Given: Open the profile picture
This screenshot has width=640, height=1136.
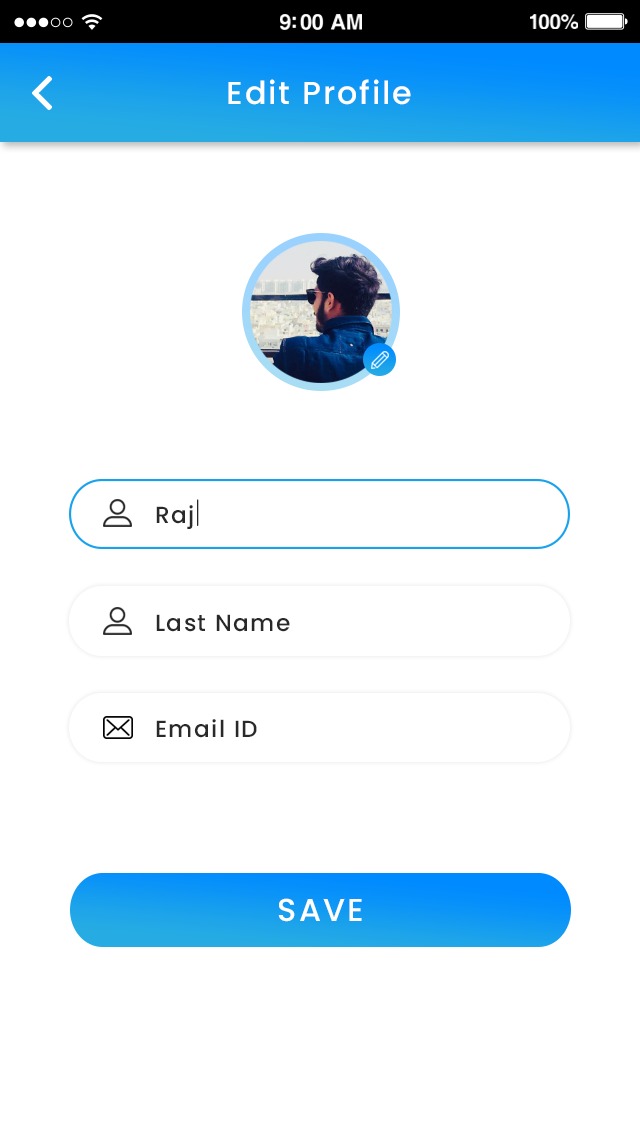Looking at the screenshot, I should (320, 312).
